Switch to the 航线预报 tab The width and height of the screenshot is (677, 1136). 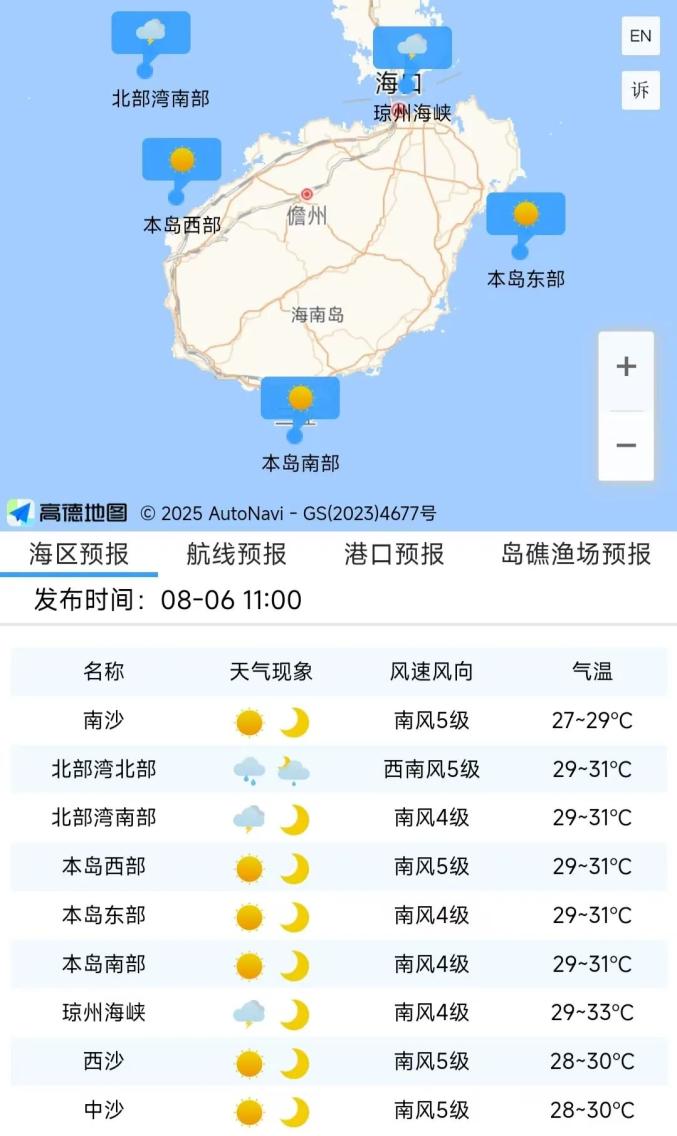click(x=237, y=554)
